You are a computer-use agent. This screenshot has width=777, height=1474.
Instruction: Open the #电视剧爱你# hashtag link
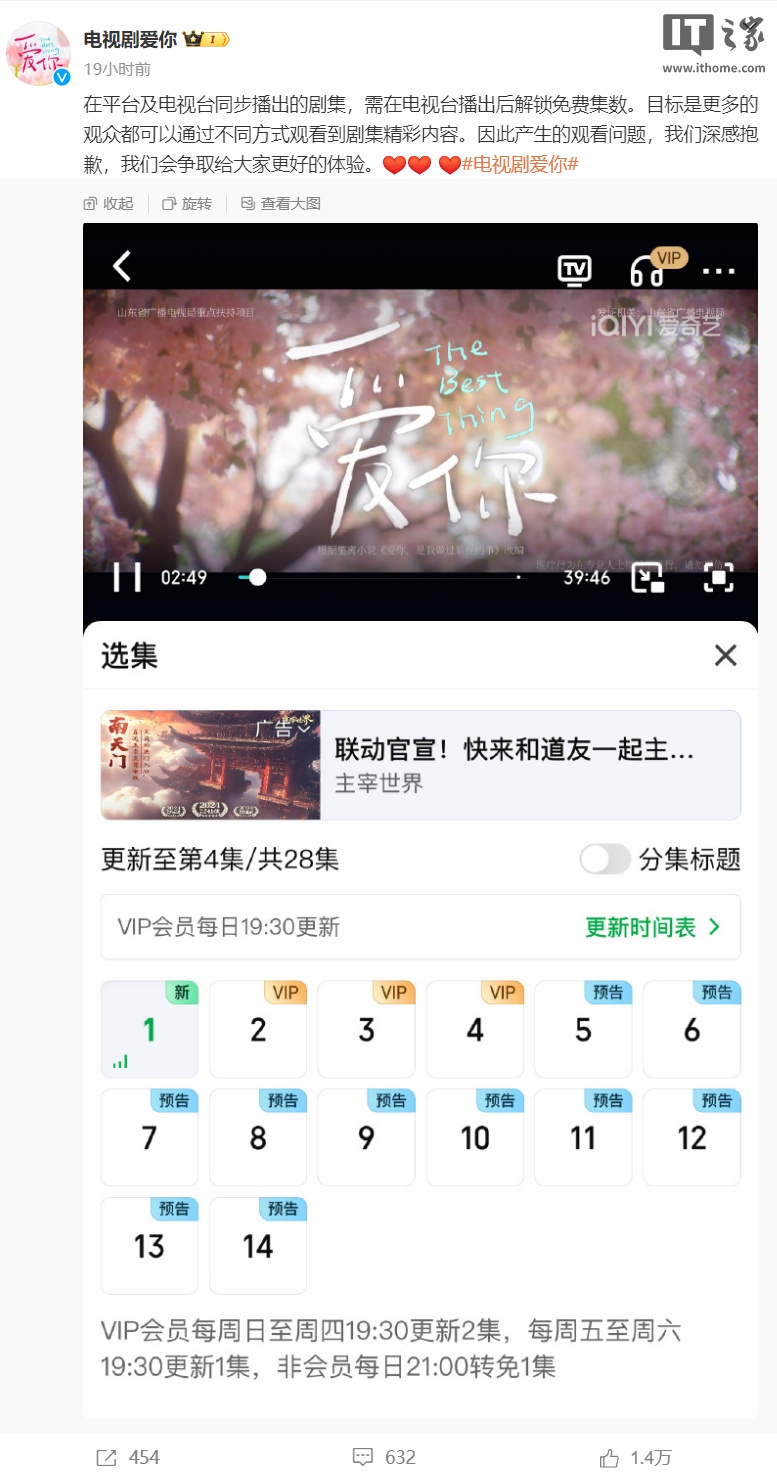(520, 163)
